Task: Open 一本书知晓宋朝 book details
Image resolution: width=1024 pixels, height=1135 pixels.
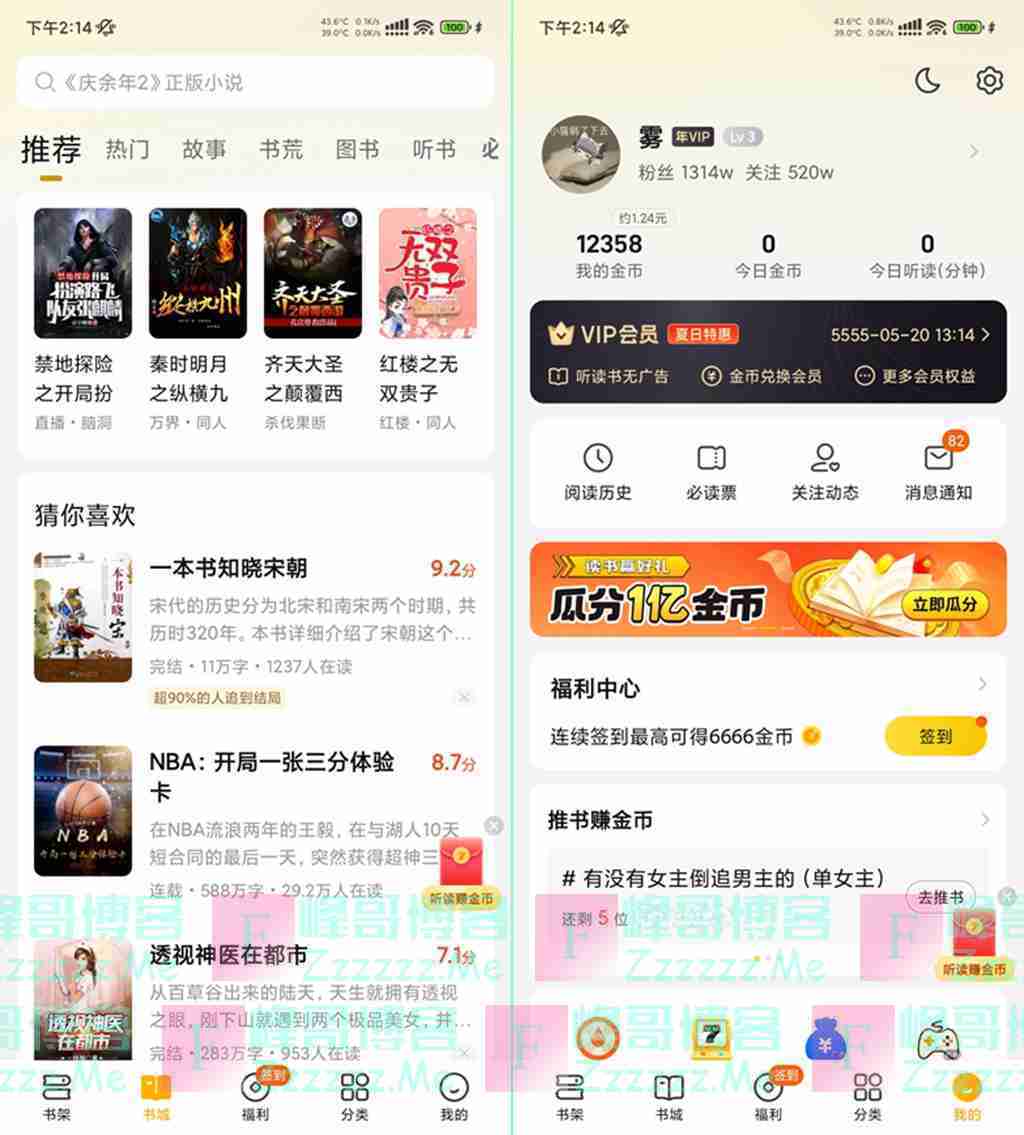Action: coord(228,569)
